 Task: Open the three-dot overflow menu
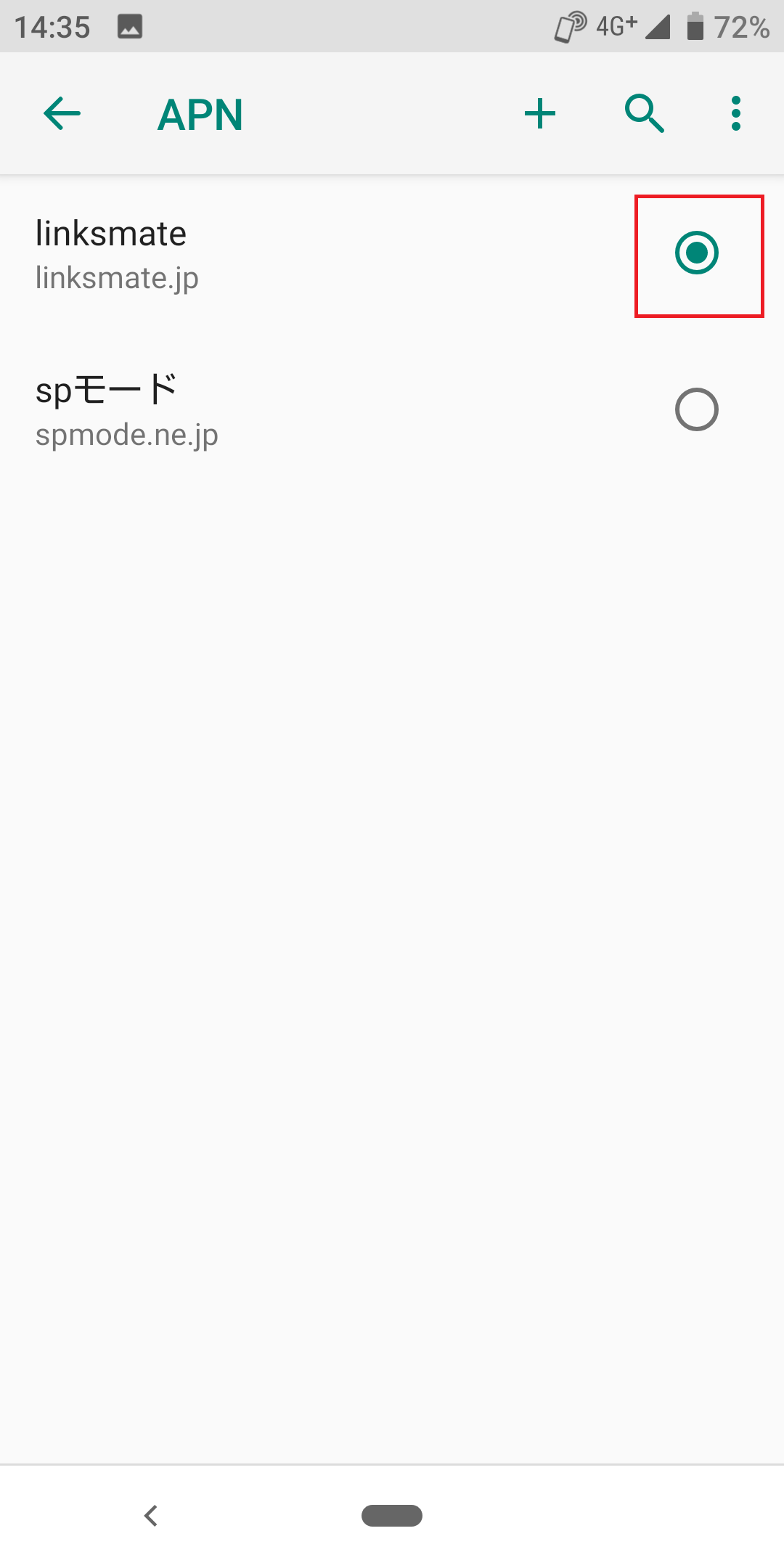[736, 114]
